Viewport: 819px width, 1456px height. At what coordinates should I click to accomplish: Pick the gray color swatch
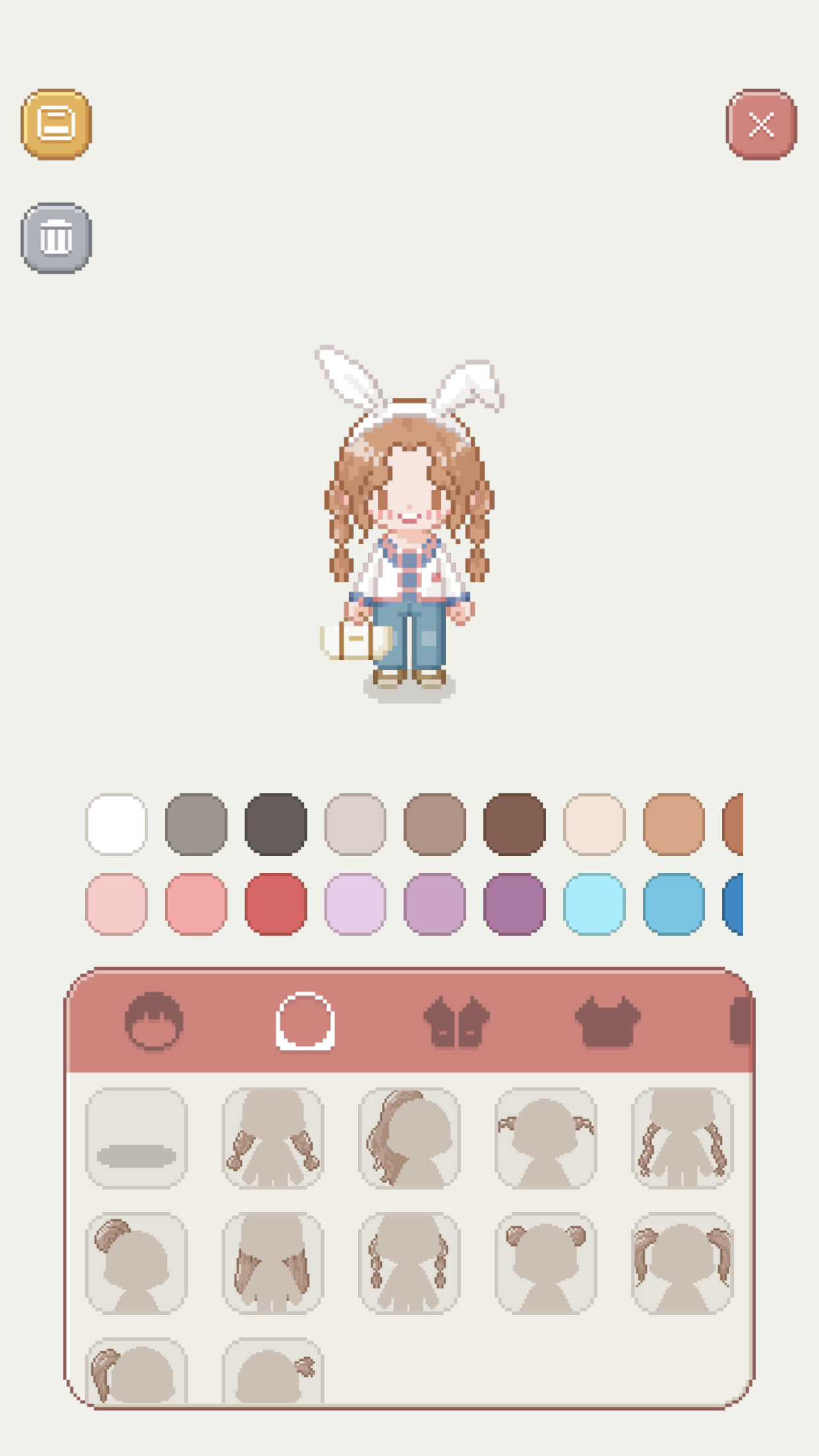(195, 832)
